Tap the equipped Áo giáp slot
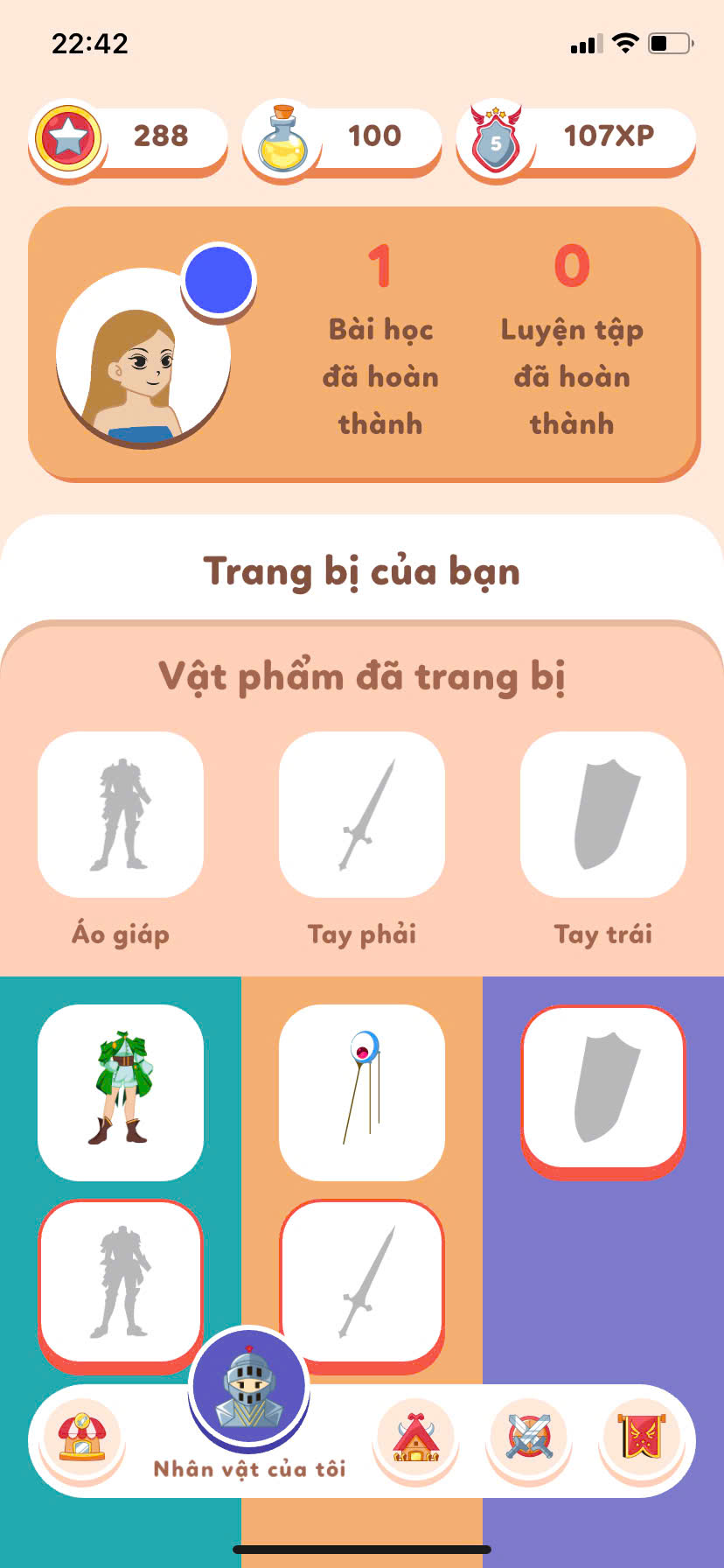724x1568 pixels. pyautogui.click(x=121, y=815)
